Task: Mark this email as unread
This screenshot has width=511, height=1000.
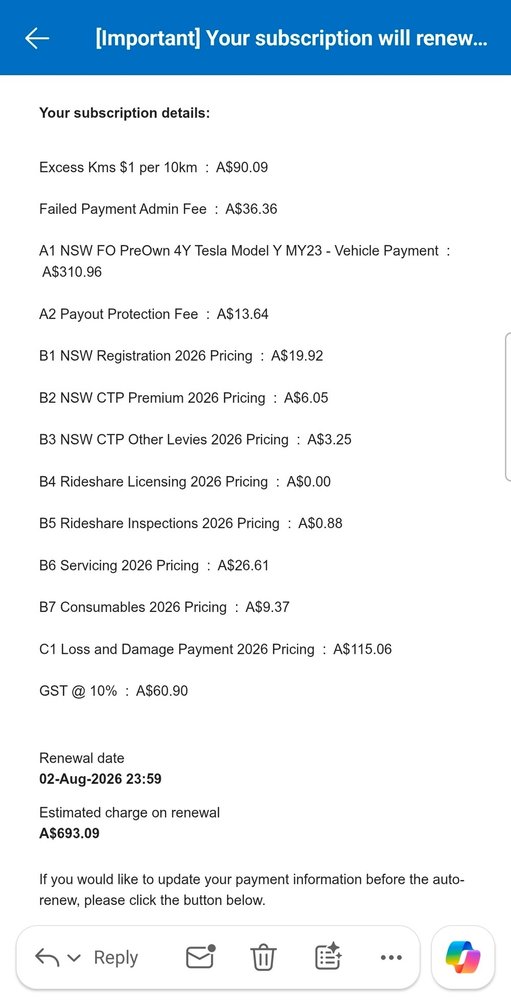Action: 200,957
